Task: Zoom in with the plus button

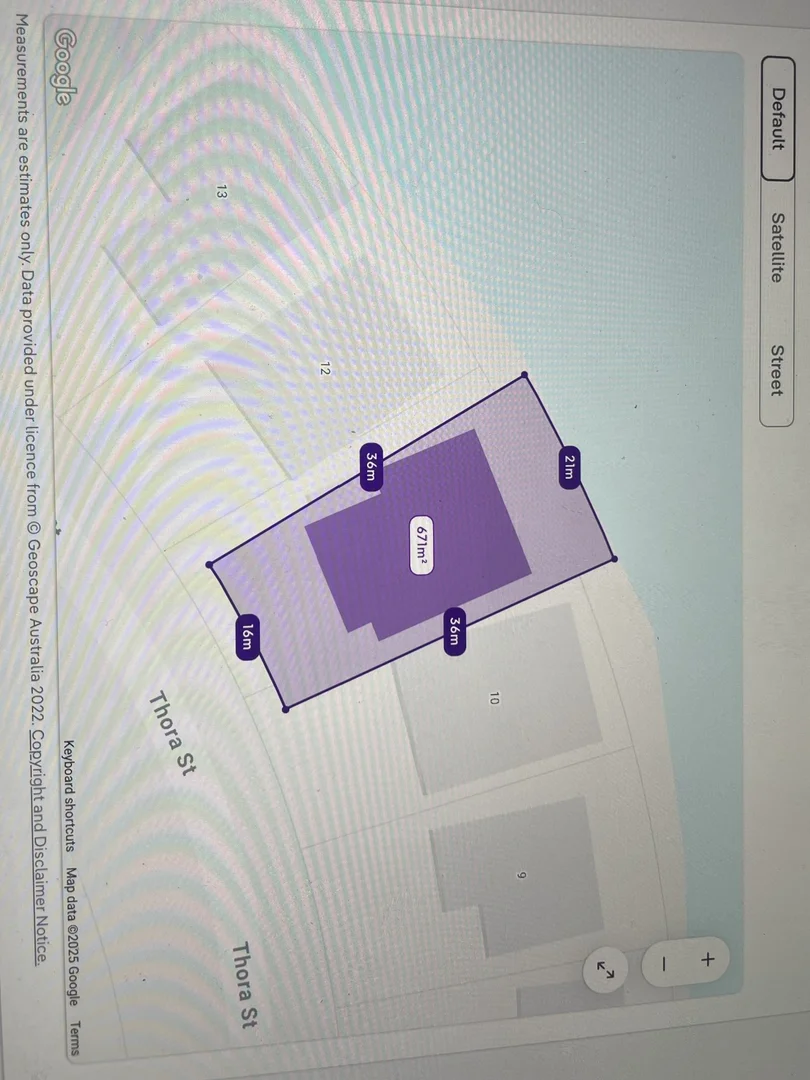Action: [707, 958]
